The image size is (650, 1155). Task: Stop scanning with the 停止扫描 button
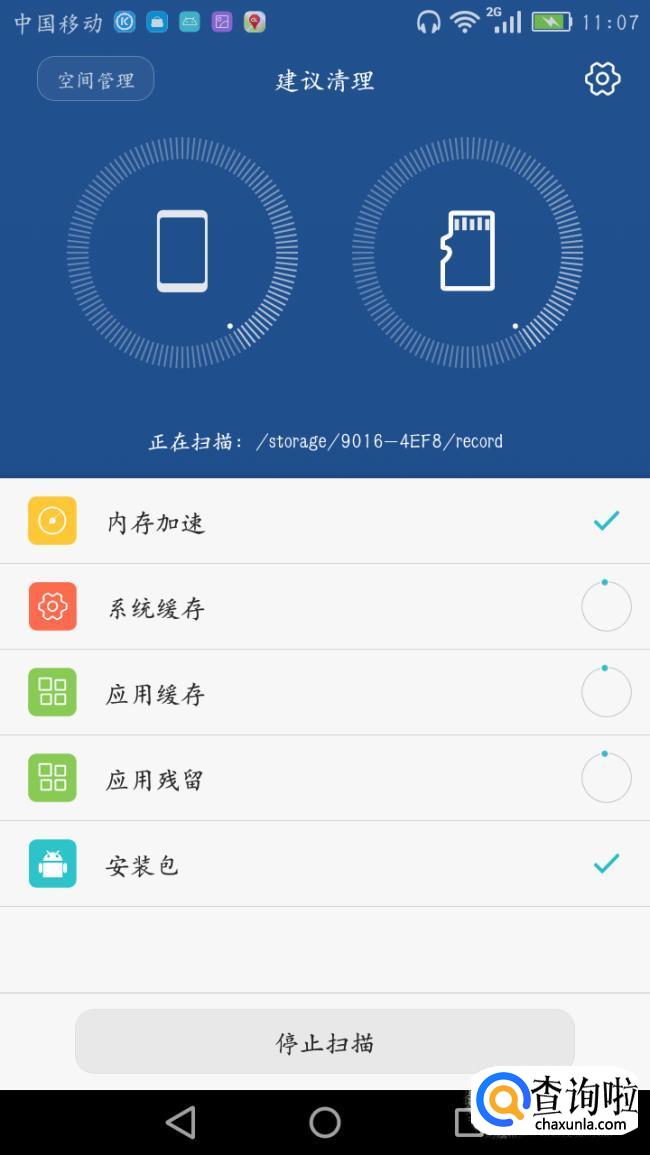(x=325, y=1042)
